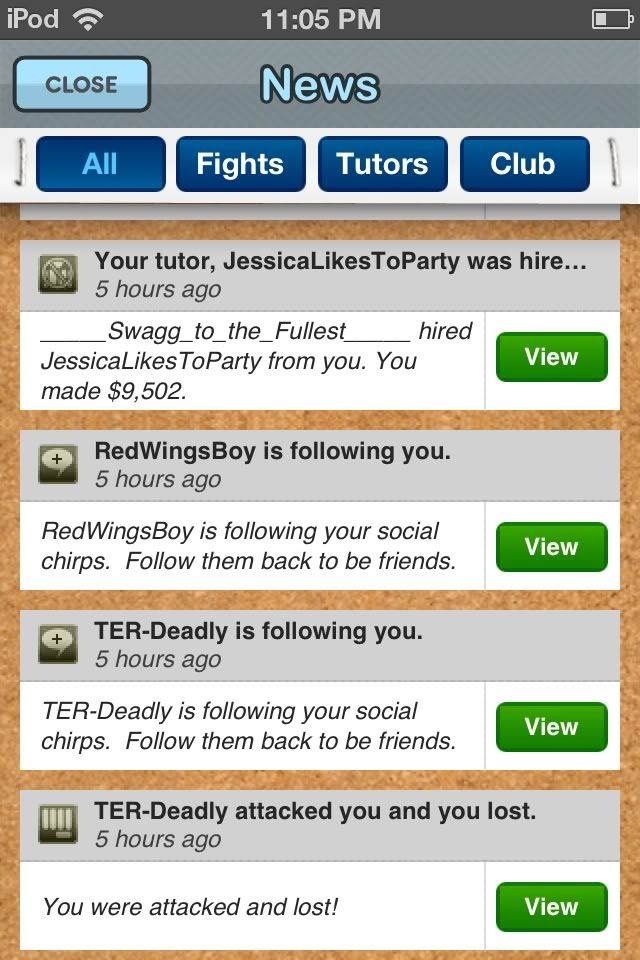View the lost attack by TER-Deadly
This screenshot has width=640, height=960.
coord(551,907)
